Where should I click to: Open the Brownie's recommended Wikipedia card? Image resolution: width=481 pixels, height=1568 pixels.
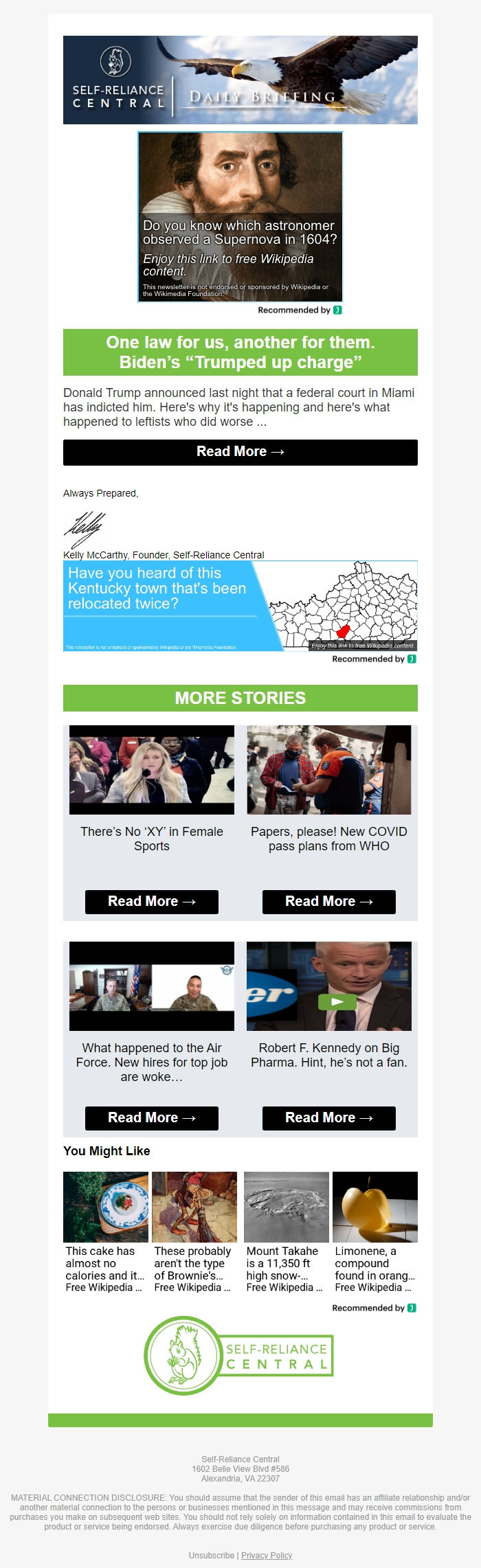point(194,1232)
